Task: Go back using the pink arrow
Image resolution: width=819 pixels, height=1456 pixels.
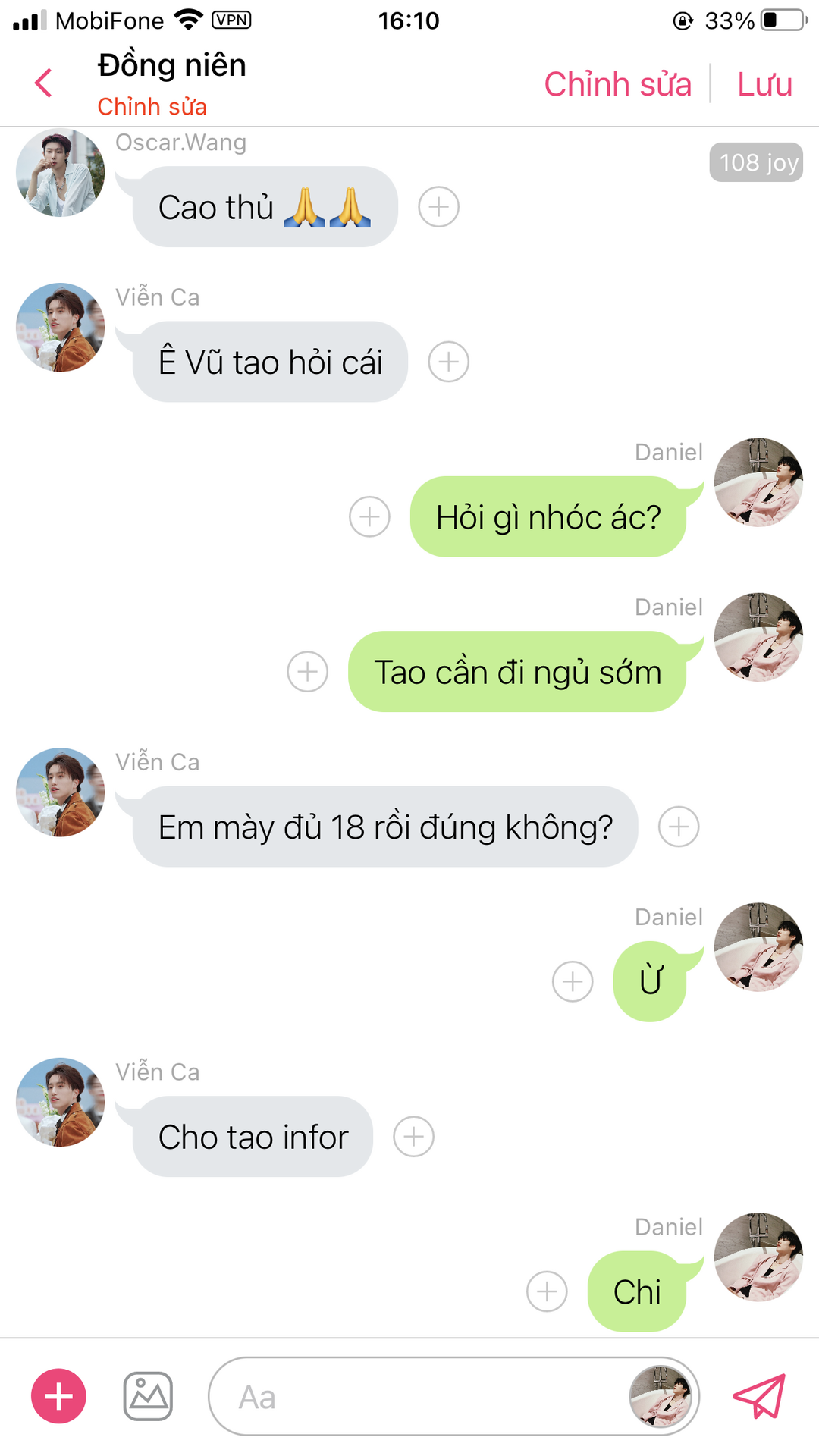Action: [44, 83]
